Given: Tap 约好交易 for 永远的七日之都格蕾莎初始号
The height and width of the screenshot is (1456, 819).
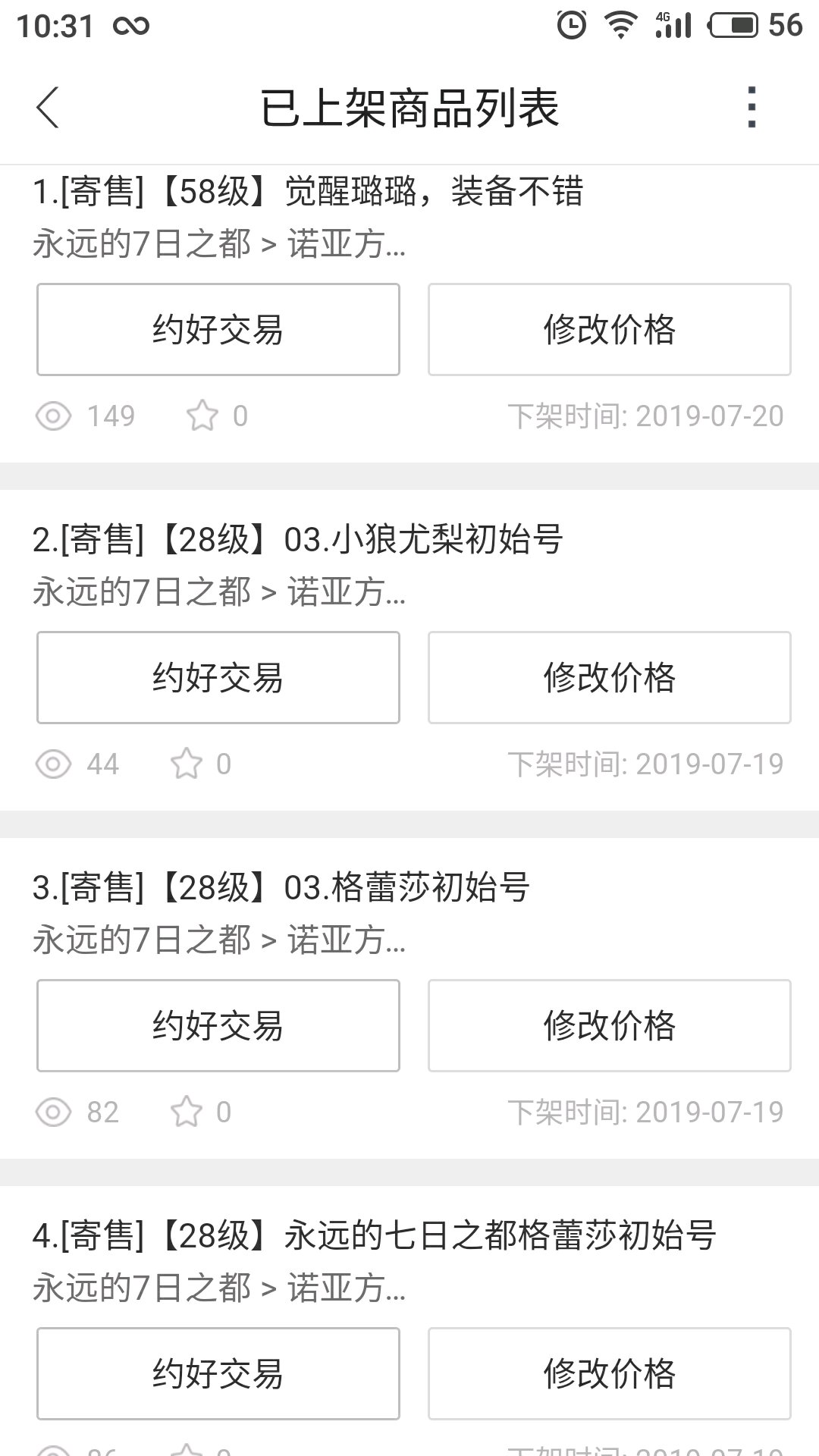Looking at the screenshot, I should coord(218,1373).
